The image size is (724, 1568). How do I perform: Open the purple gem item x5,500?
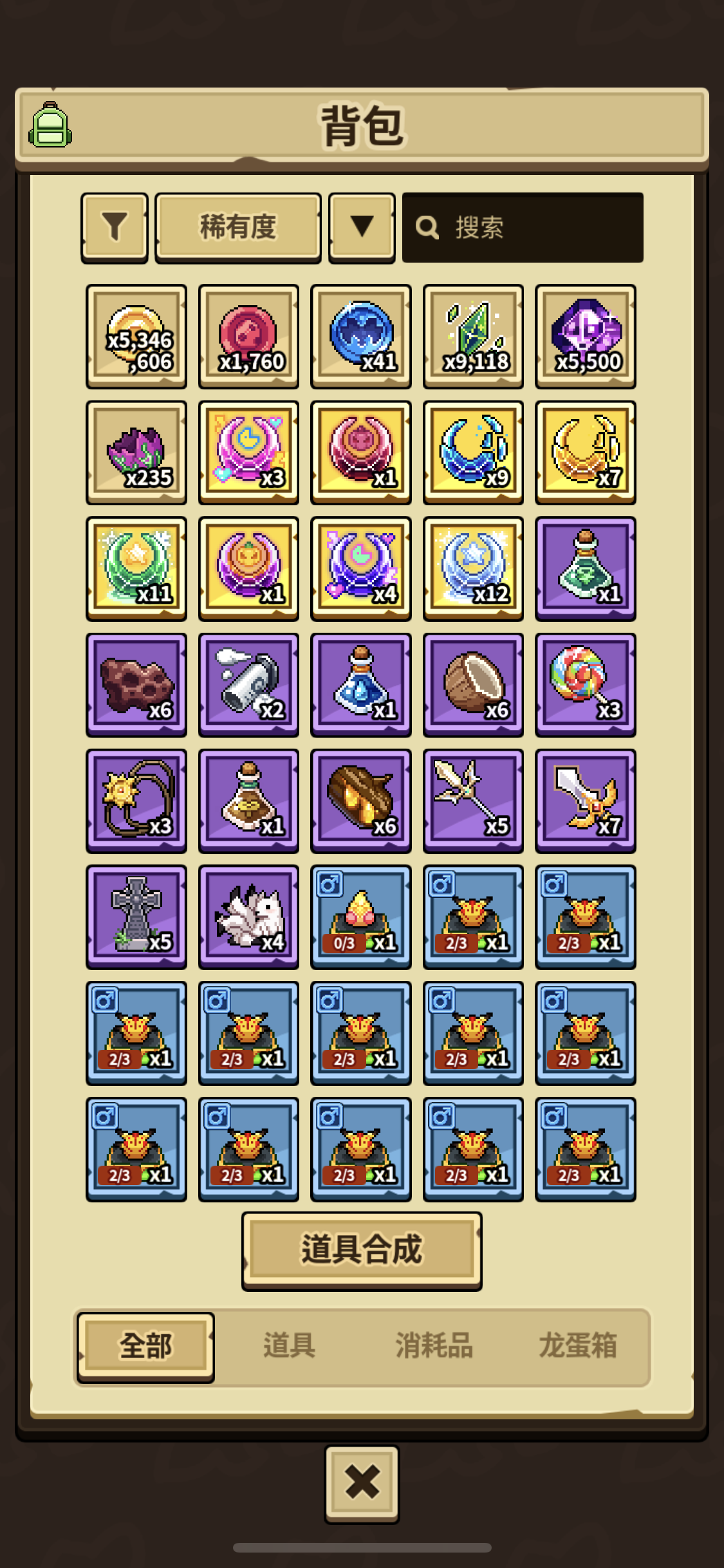coord(586,337)
